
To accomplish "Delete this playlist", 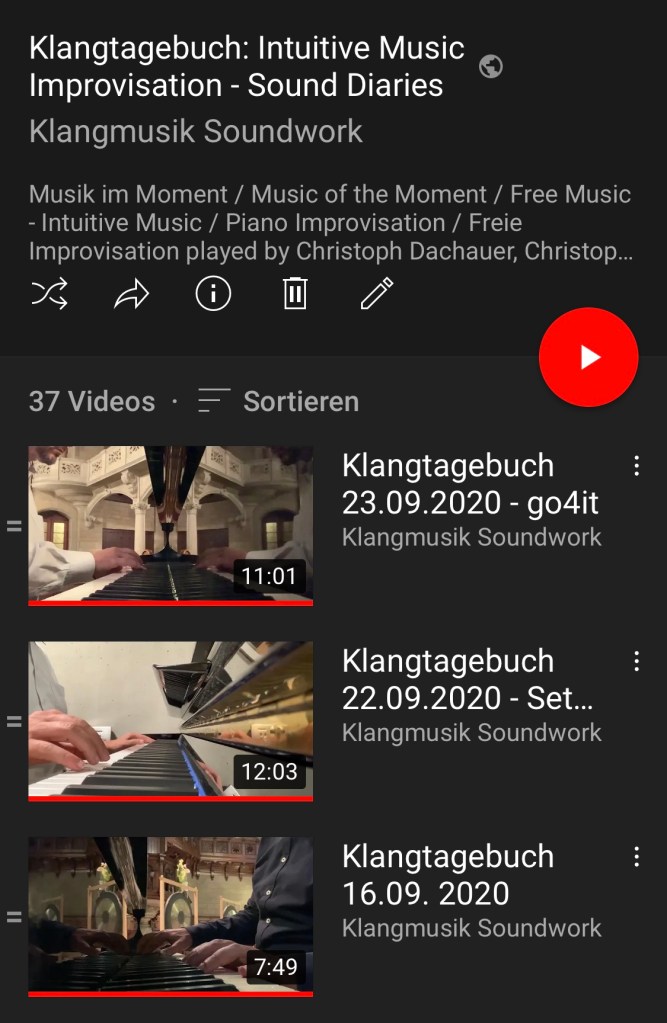I will pos(295,294).
